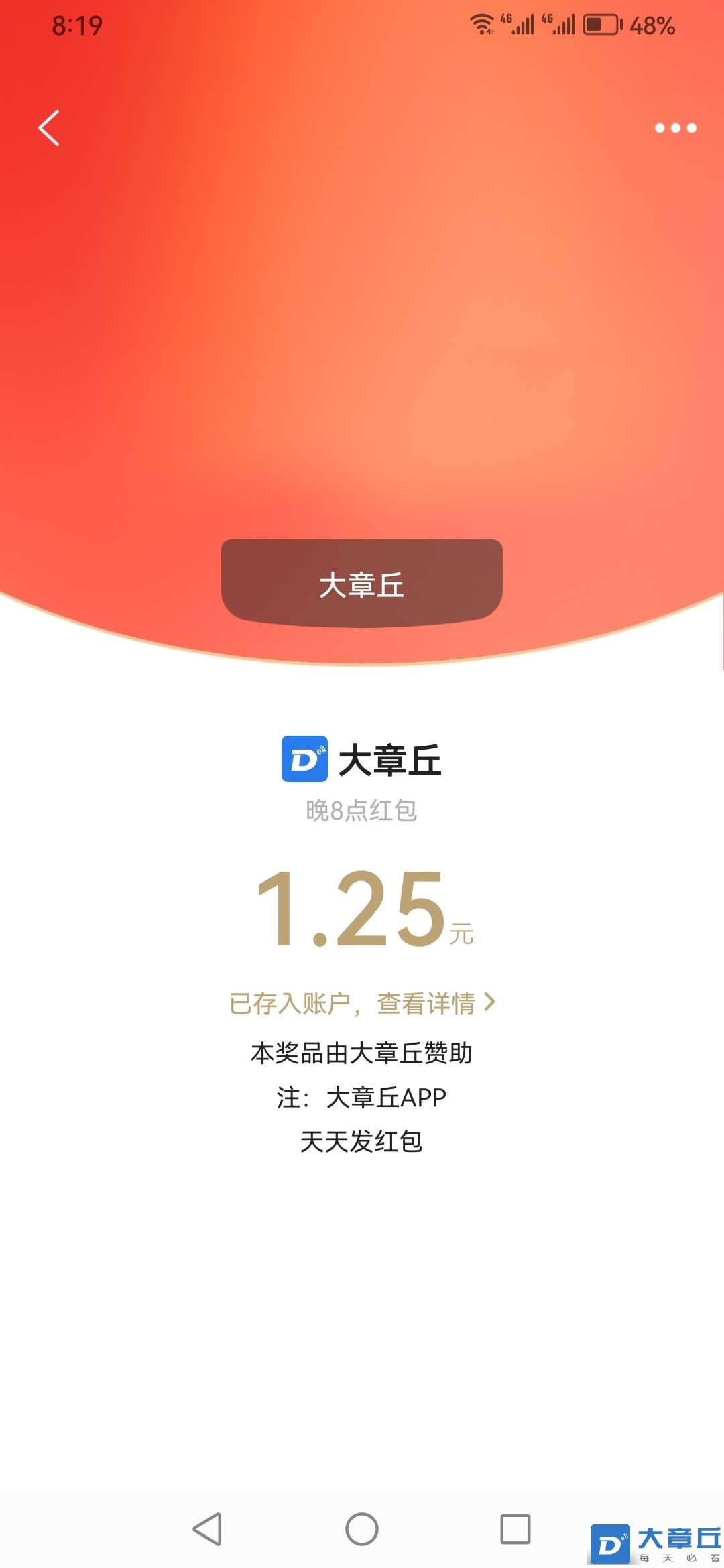Open the three-dot overflow menu
This screenshot has height=1568, width=724.
coord(675,128)
